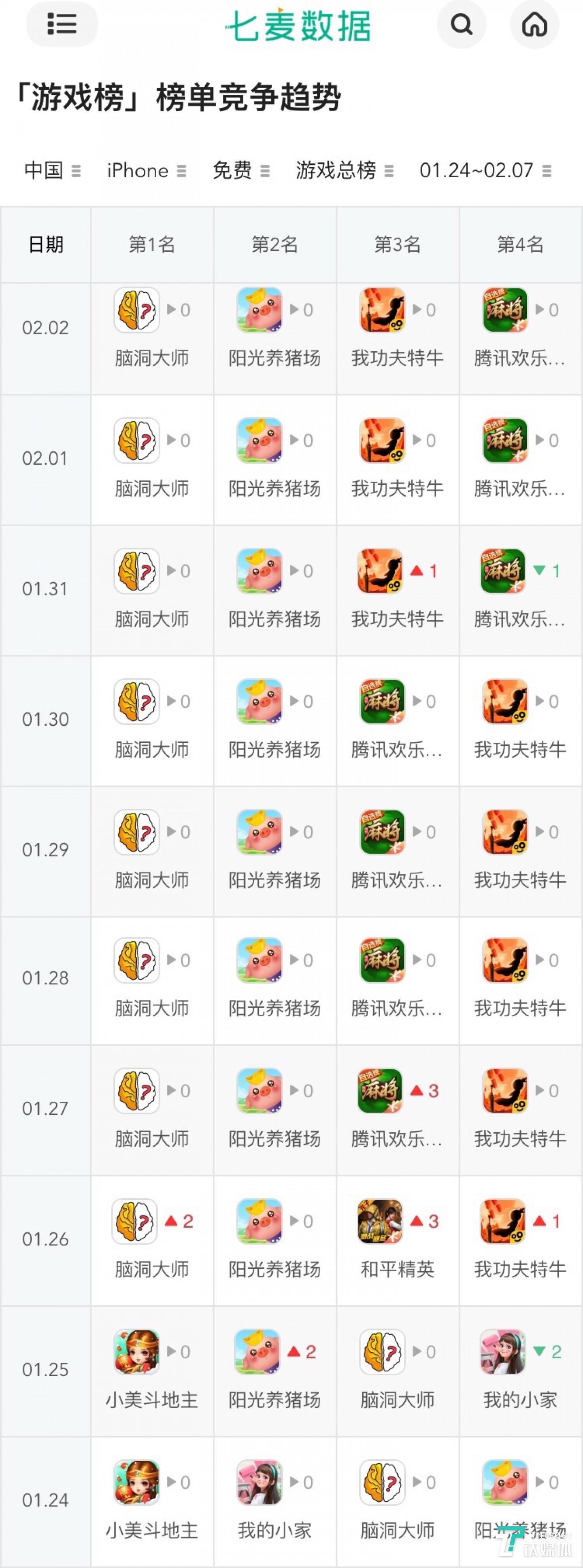Open 阳光养猪场 in the 01.29 row

coord(260,832)
